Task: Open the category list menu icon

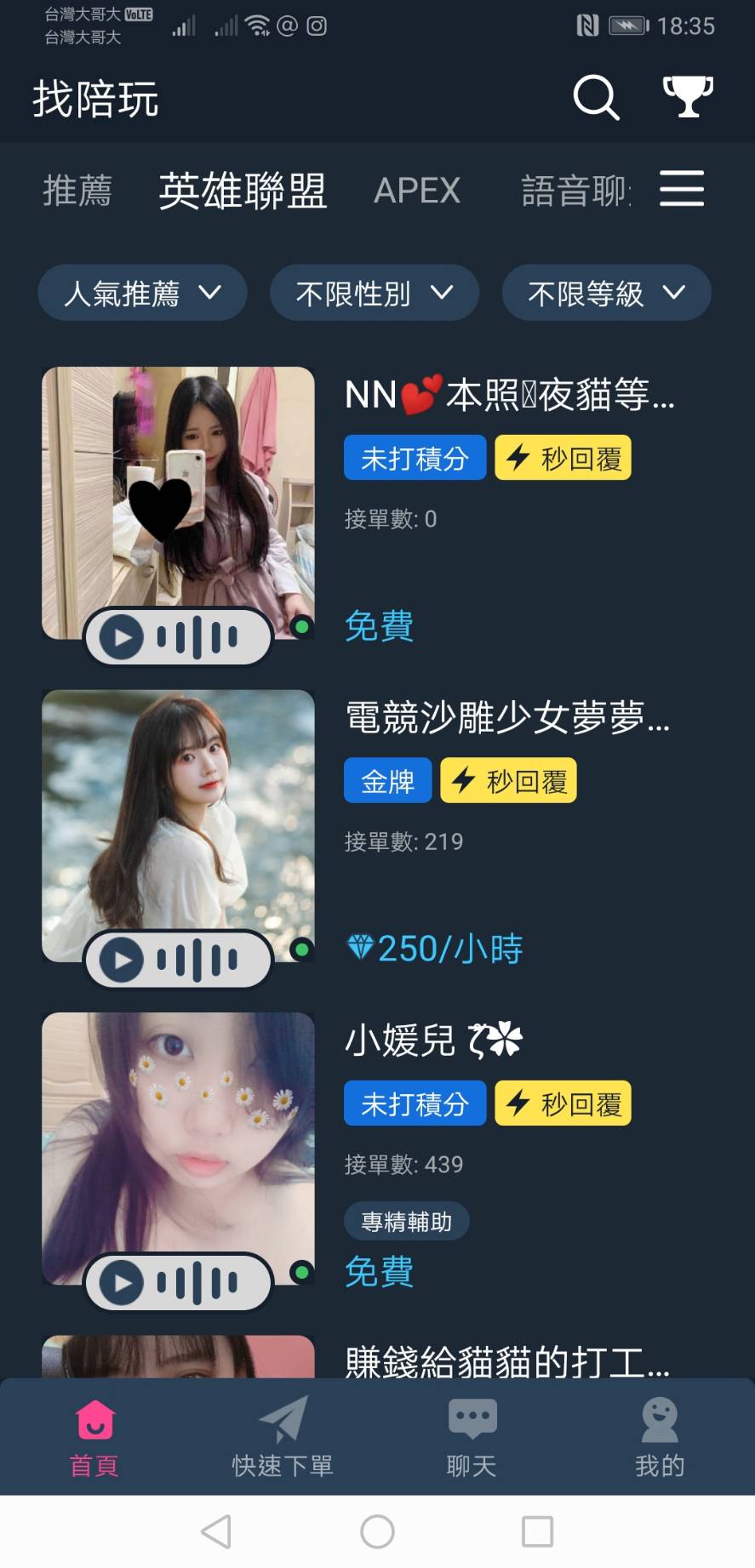Action: pyautogui.click(x=682, y=188)
